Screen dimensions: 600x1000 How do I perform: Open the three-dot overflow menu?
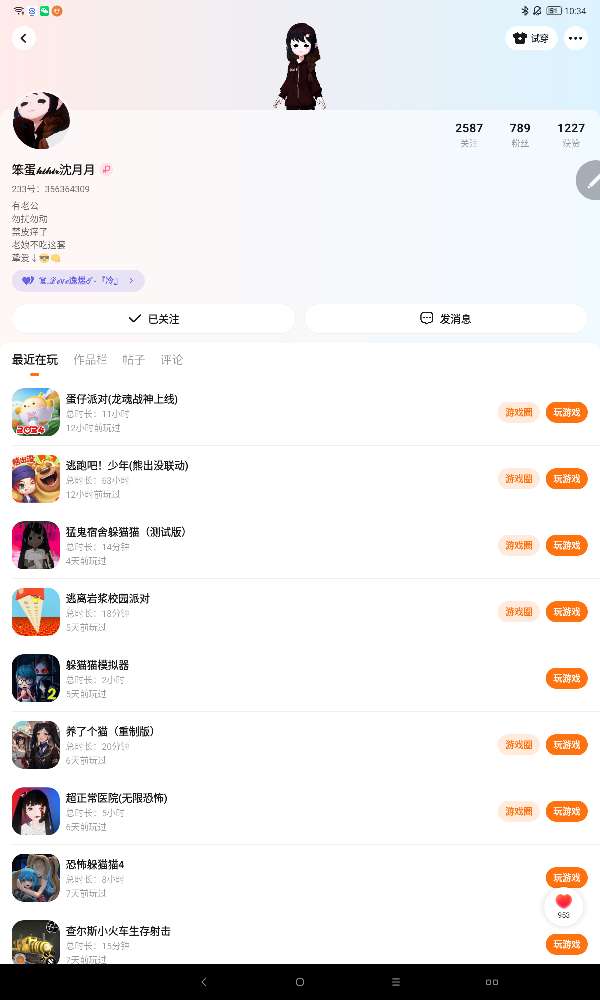[x=575, y=38]
